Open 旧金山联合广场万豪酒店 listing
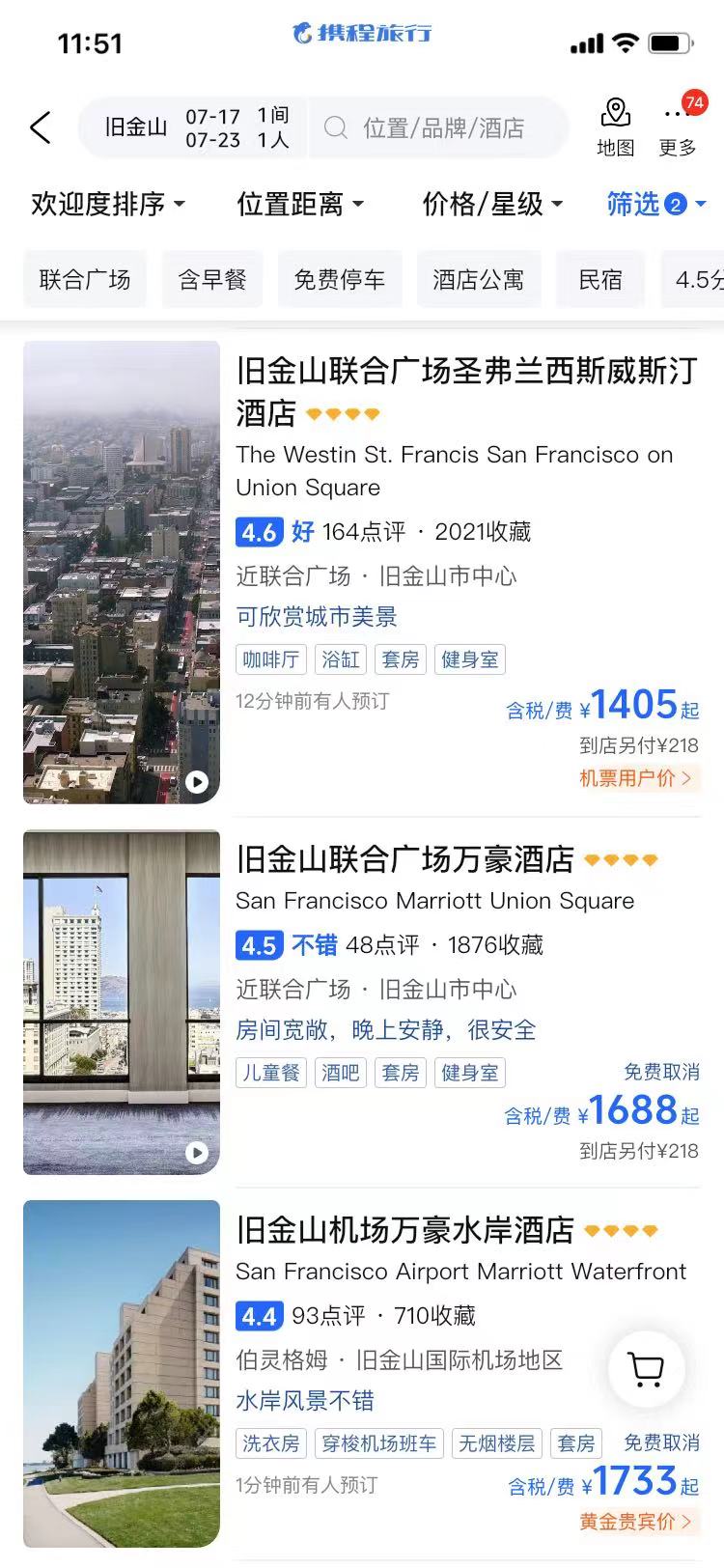Screen dimensions: 724x1568 click(x=405, y=859)
